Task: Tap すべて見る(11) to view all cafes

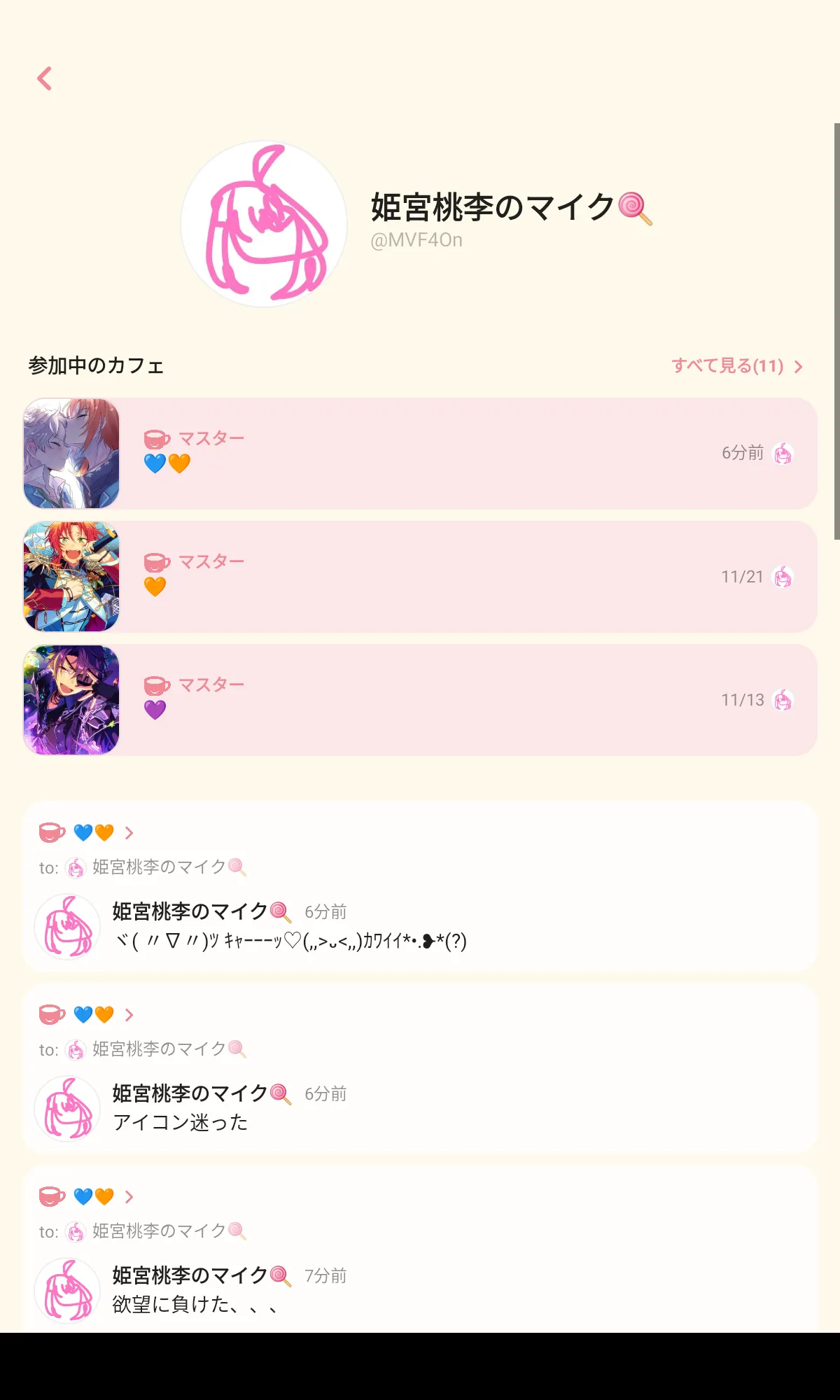Action: (737, 365)
